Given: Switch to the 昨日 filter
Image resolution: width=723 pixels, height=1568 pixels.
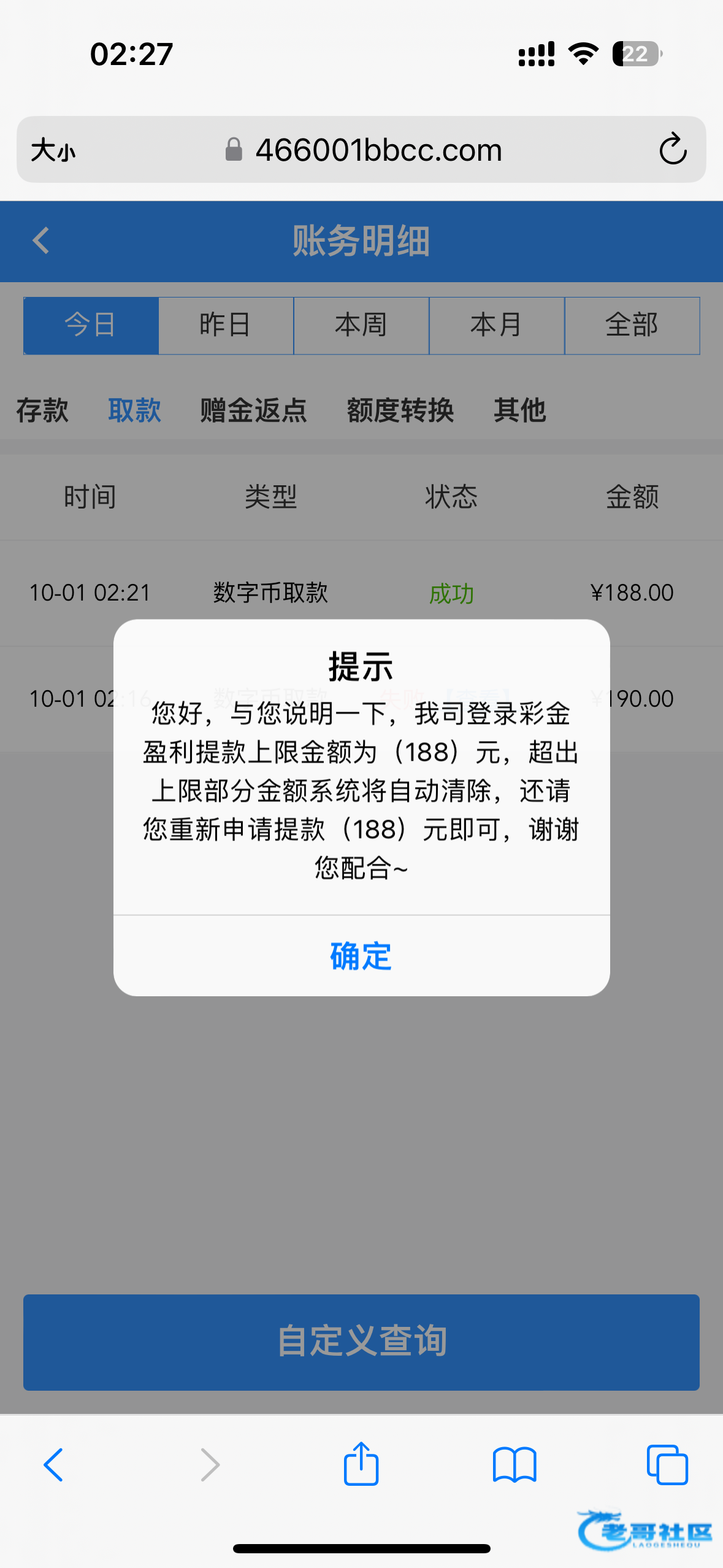Looking at the screenshot, I should pos(226,325).
